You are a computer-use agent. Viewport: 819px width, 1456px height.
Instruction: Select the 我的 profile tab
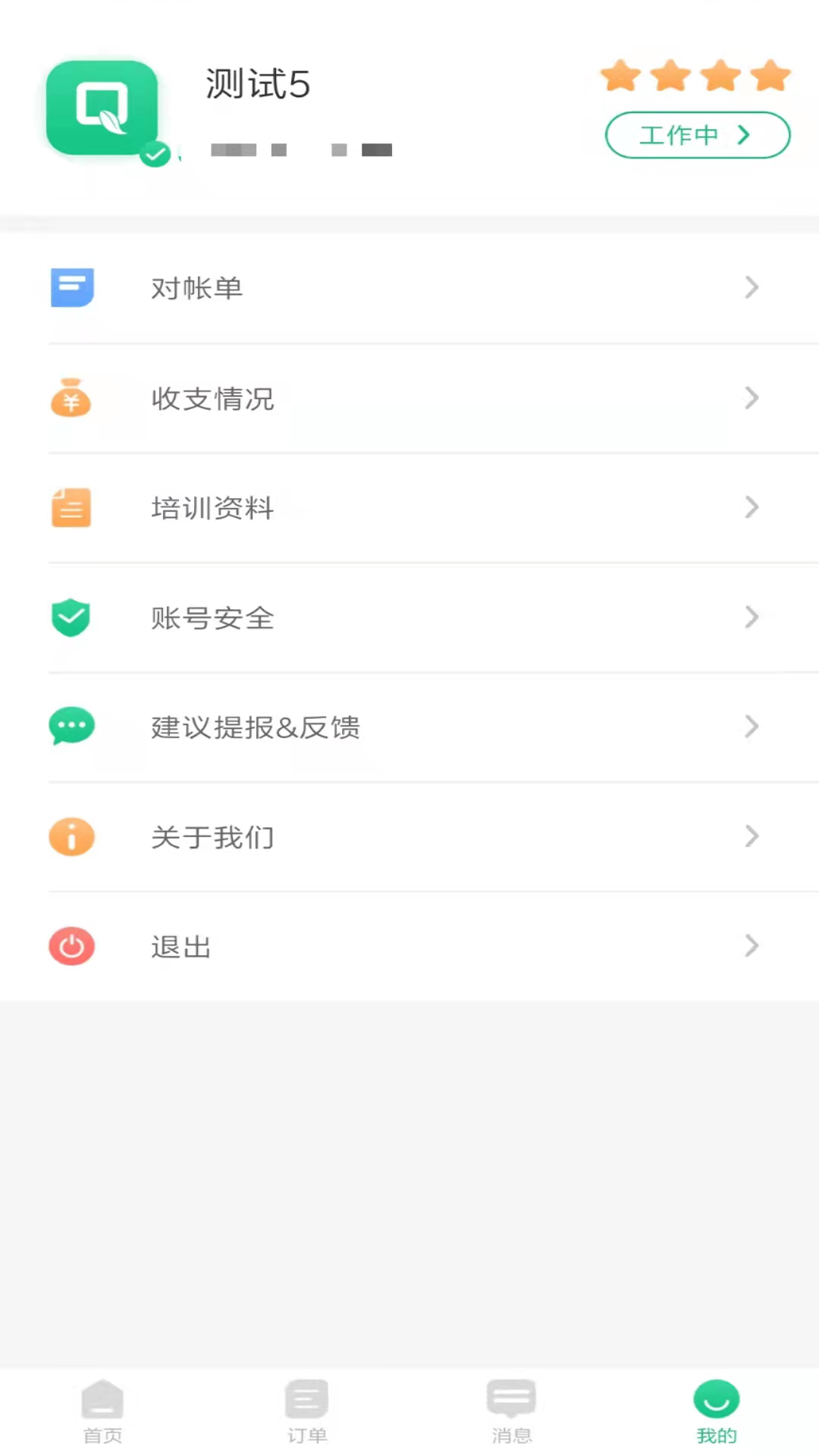pyautogui.click(x=717, y=1410)
